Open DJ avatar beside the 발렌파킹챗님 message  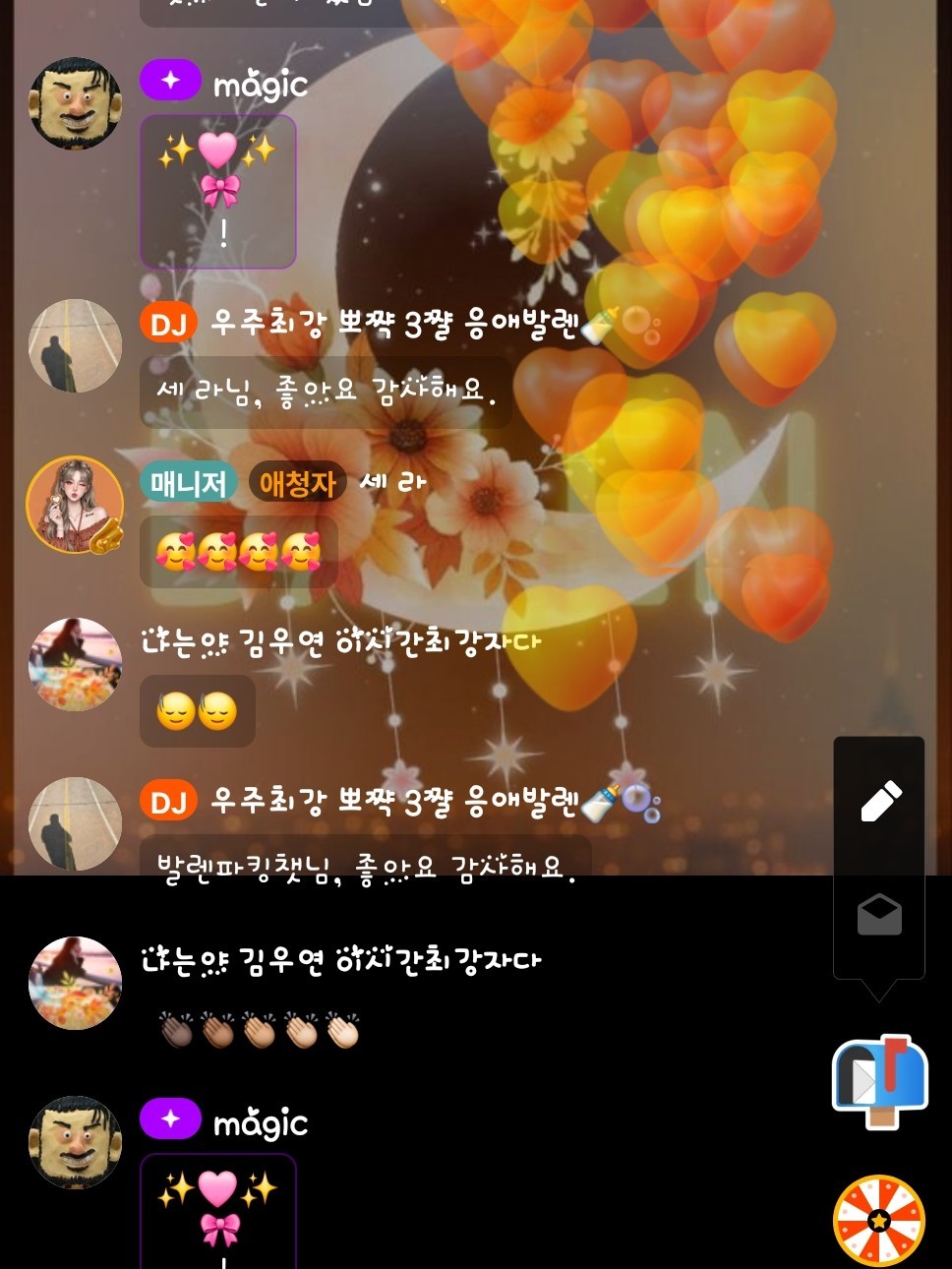tap(75, 824)
